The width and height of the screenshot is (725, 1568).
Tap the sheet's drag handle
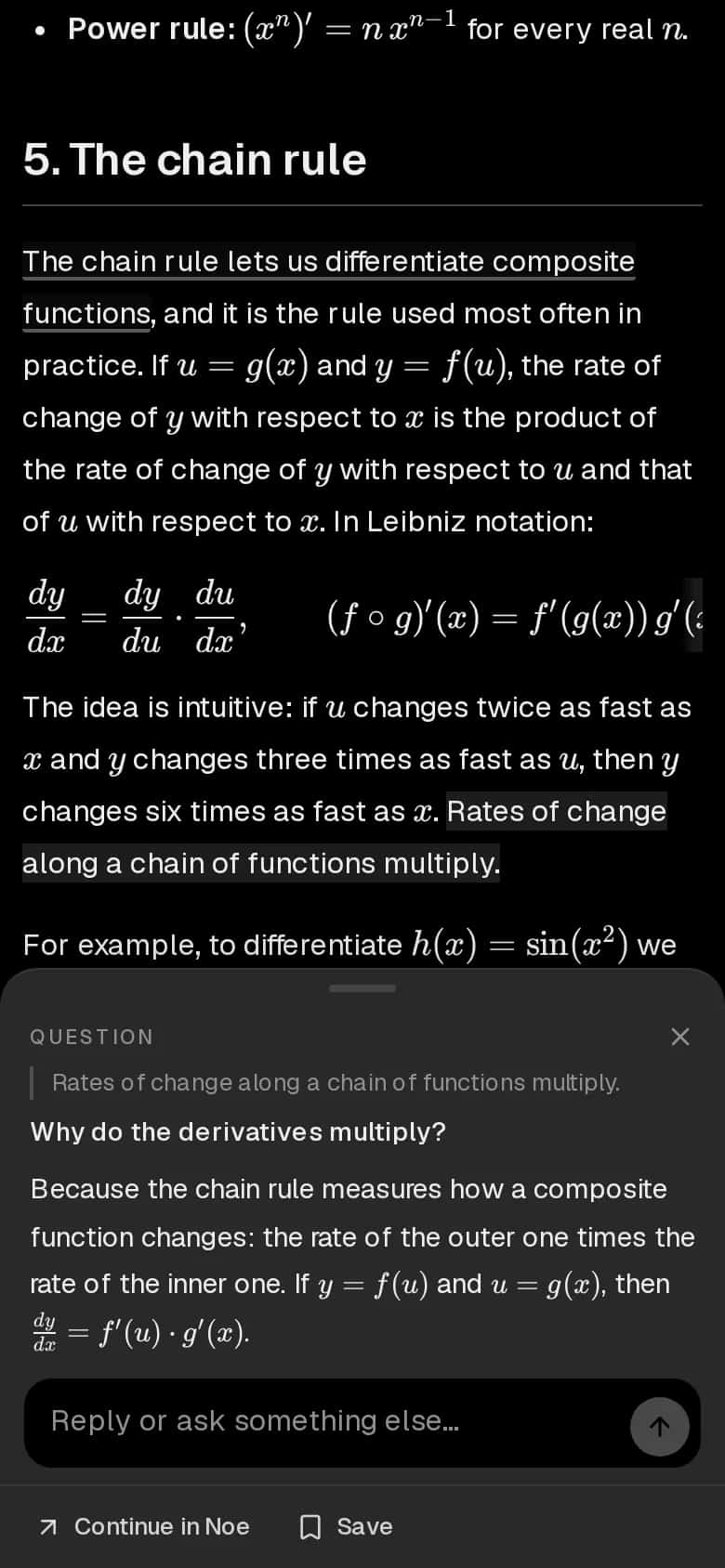(x=362, y=988)
